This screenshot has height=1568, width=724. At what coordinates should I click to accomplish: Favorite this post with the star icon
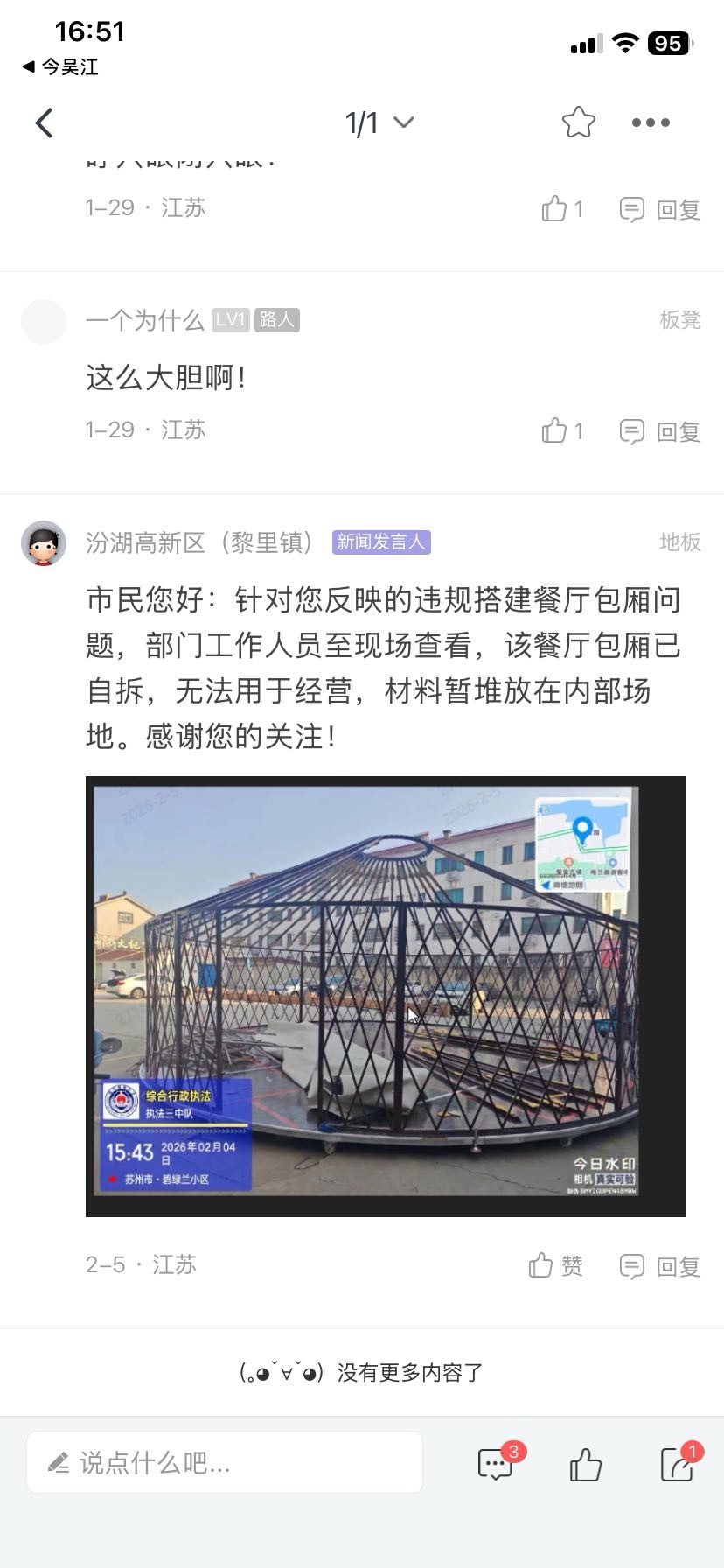578,123
